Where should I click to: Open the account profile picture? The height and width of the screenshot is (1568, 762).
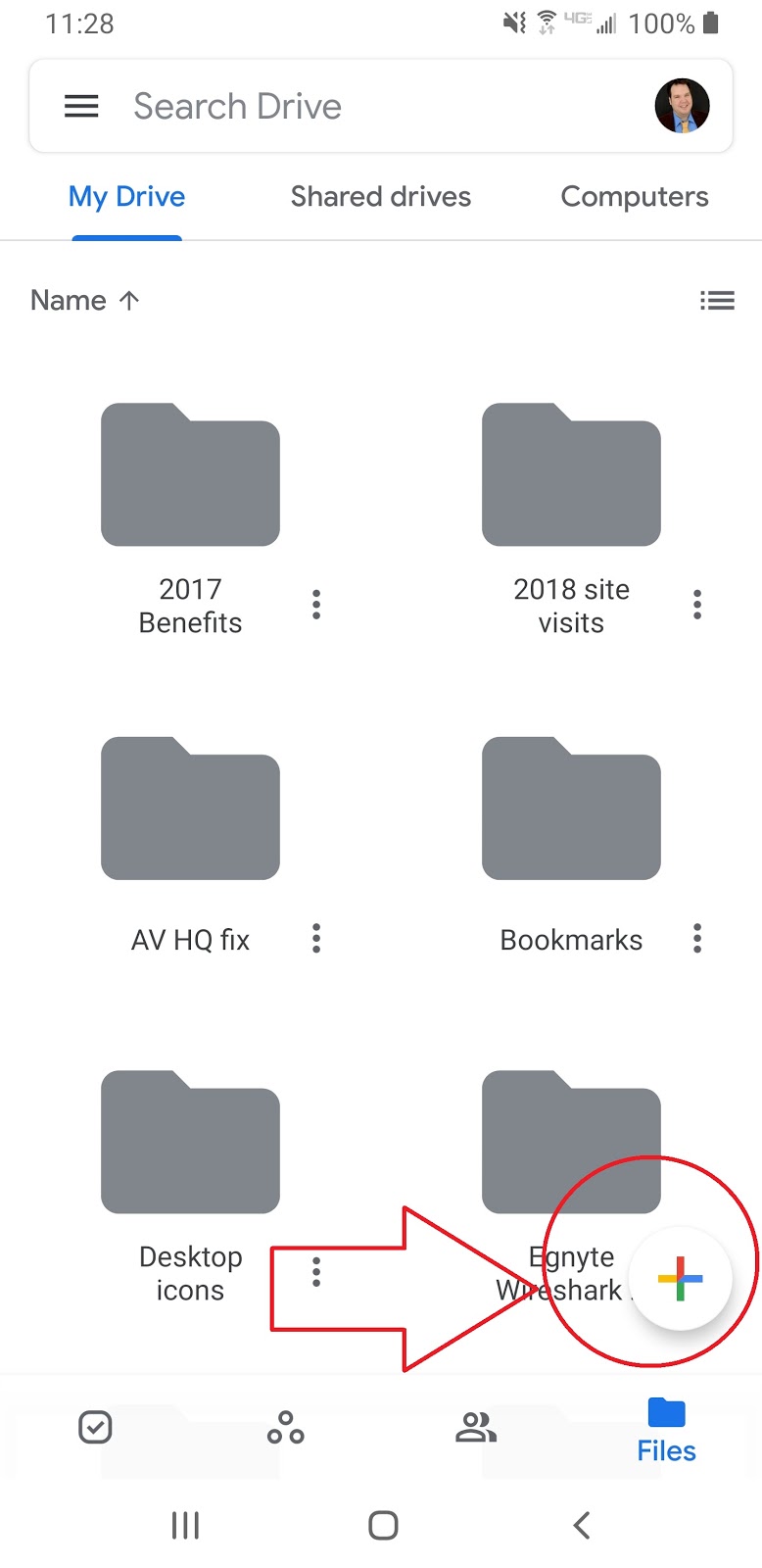click(x=682, y=106)
